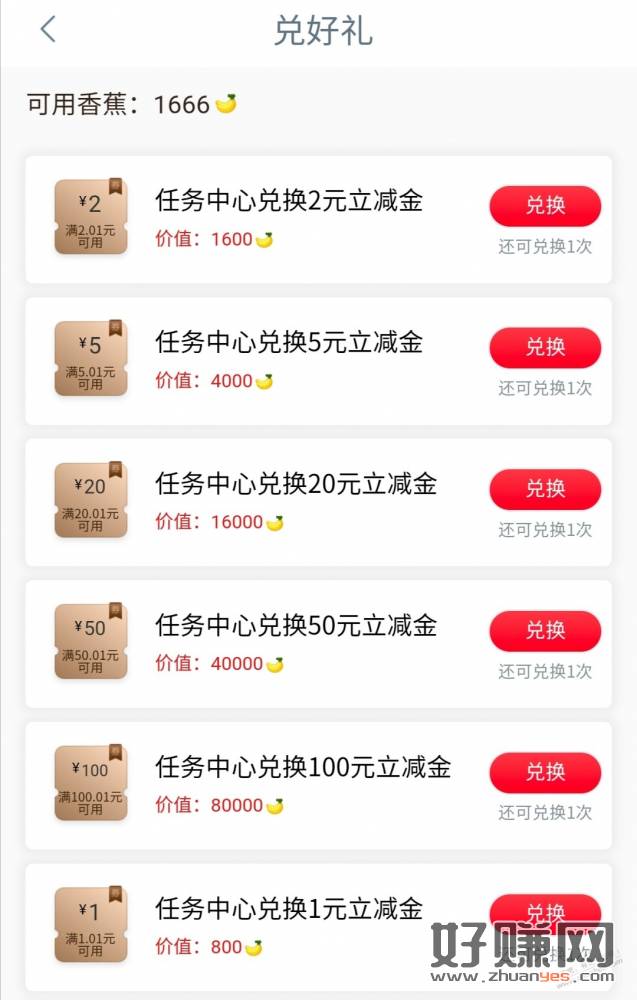
Task: Hit 兑换 next to 50元立减金
Action: pos(545,631)
